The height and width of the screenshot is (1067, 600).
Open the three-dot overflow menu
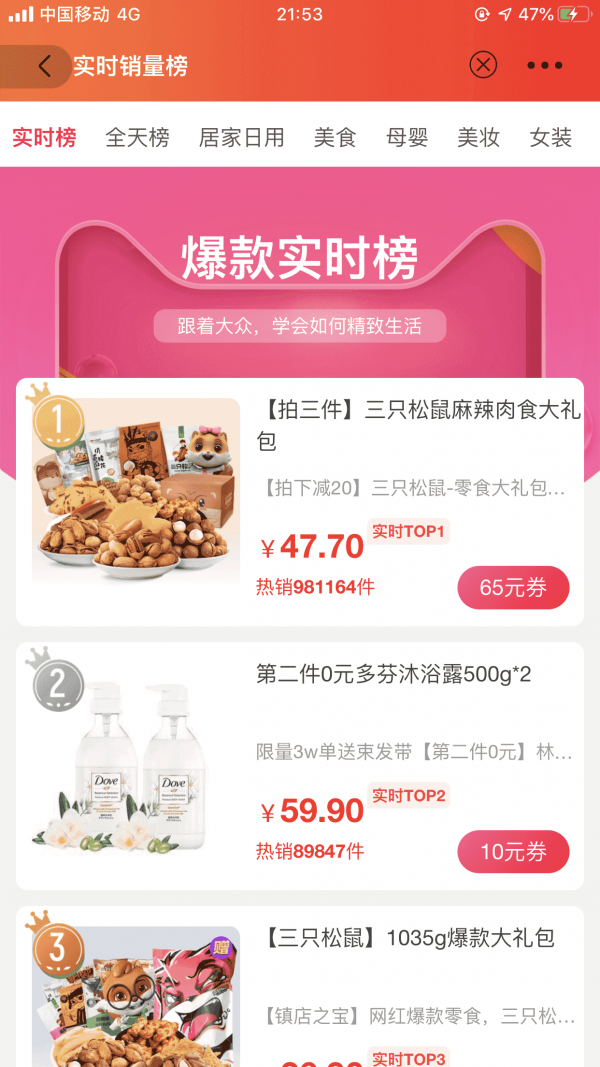pos(545,66)
